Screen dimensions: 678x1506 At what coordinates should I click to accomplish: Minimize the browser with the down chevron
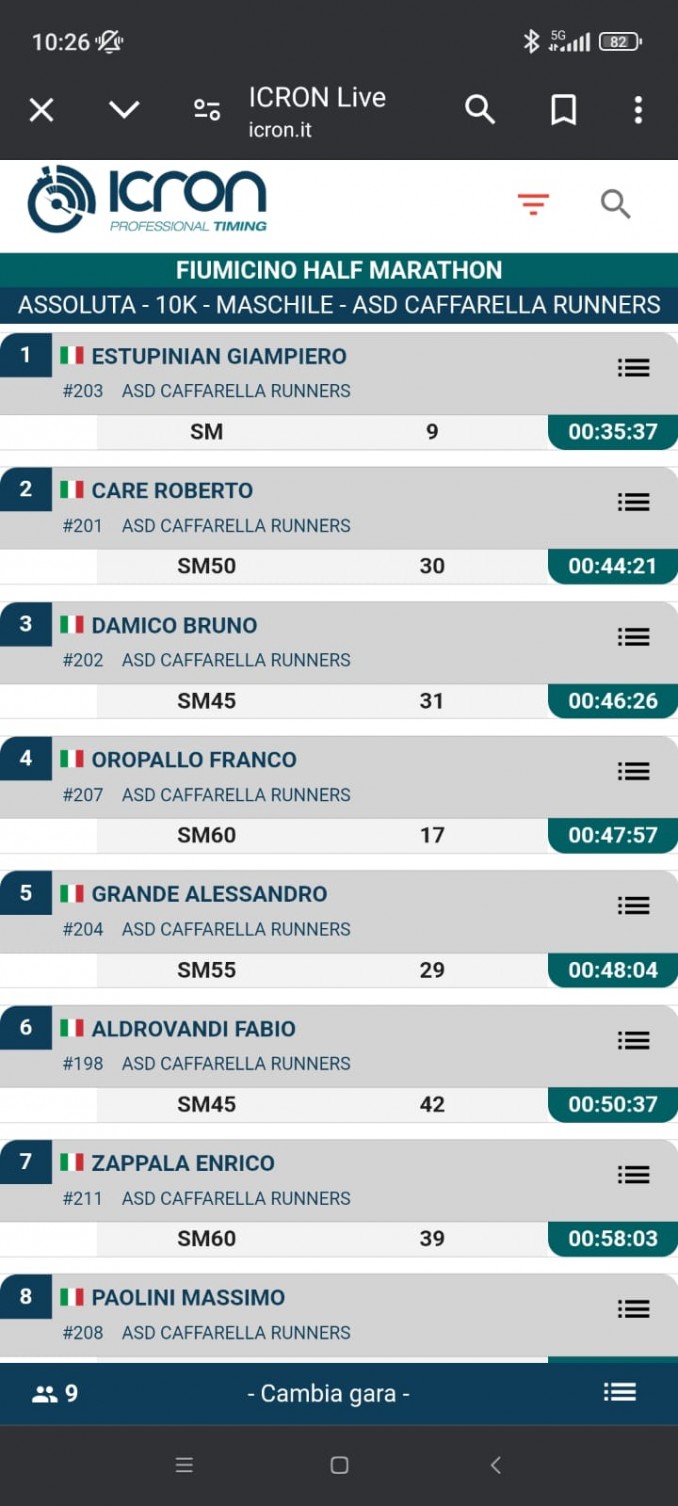click(x=124, y=110)
